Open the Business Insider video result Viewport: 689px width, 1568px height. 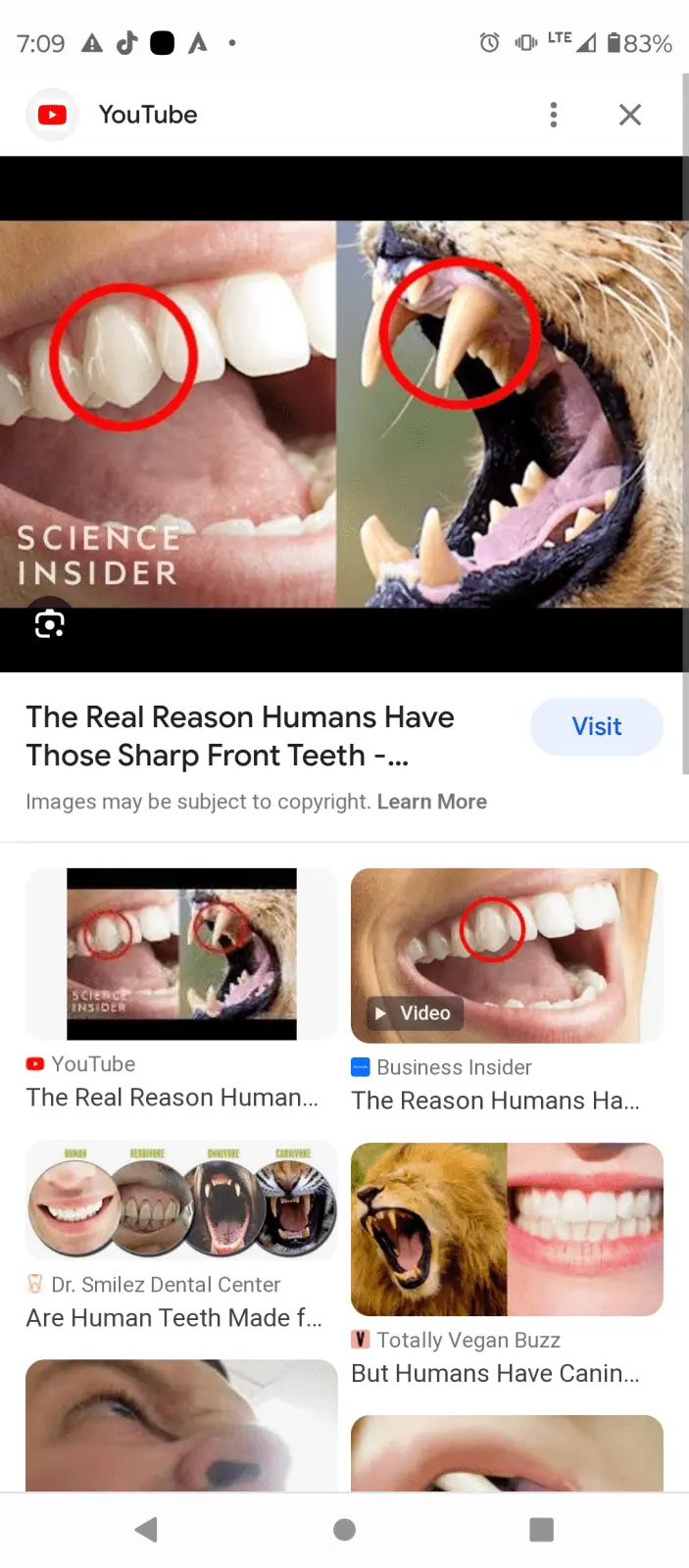[507, 955]
